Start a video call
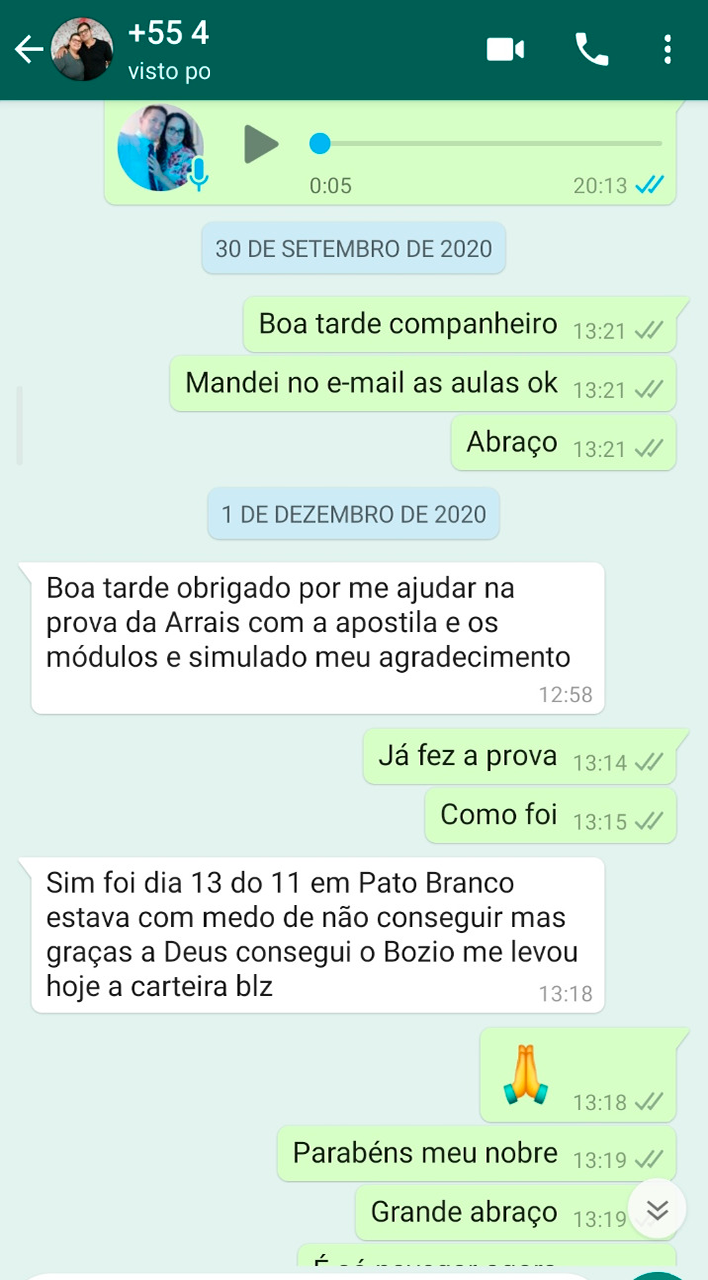708x1280 pixels. (505, 49)
